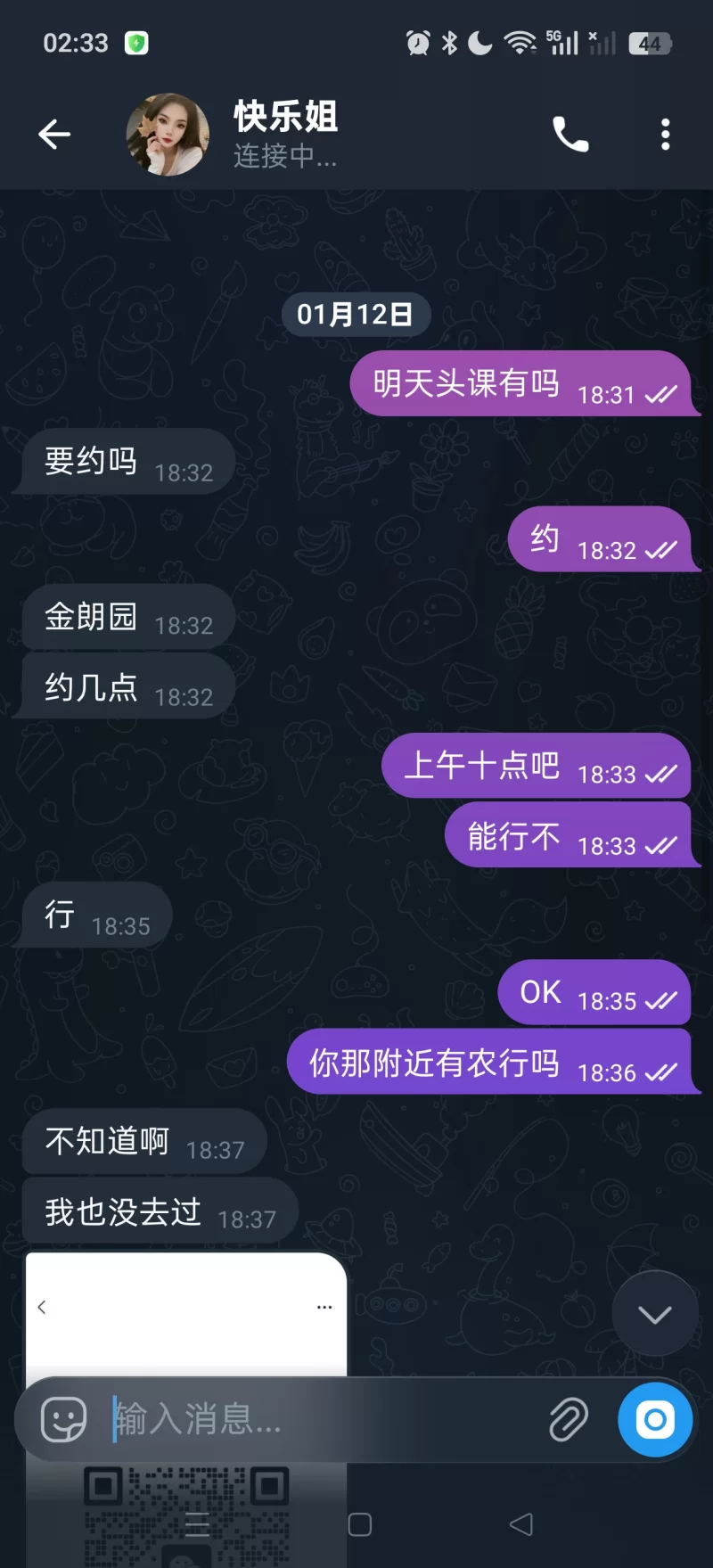Jump to the latest message with the down arrow
Screen dimensions: 713x1568
(x=655, y=1314)
